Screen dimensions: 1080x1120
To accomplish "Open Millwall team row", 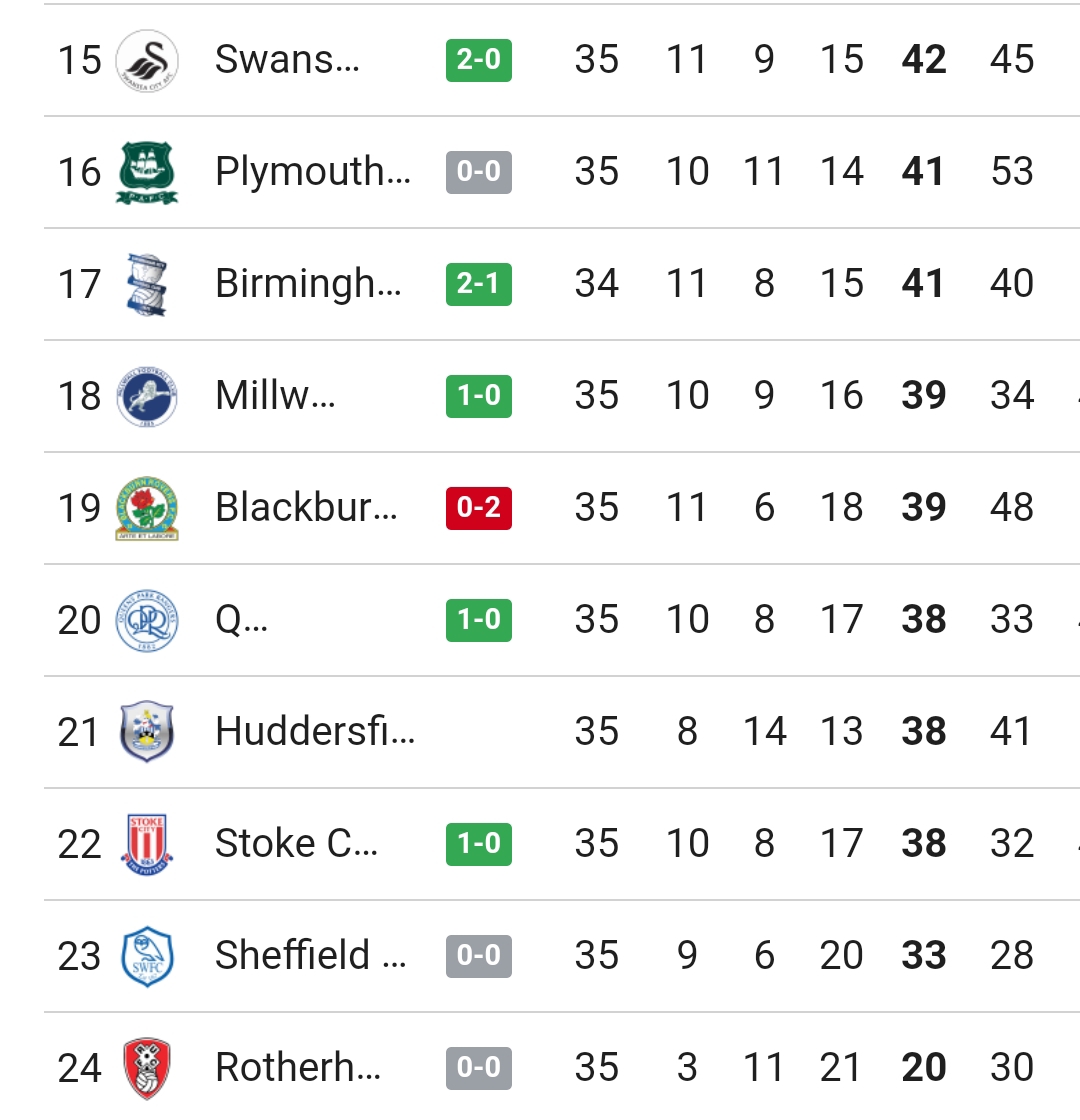I will [276, 396].
